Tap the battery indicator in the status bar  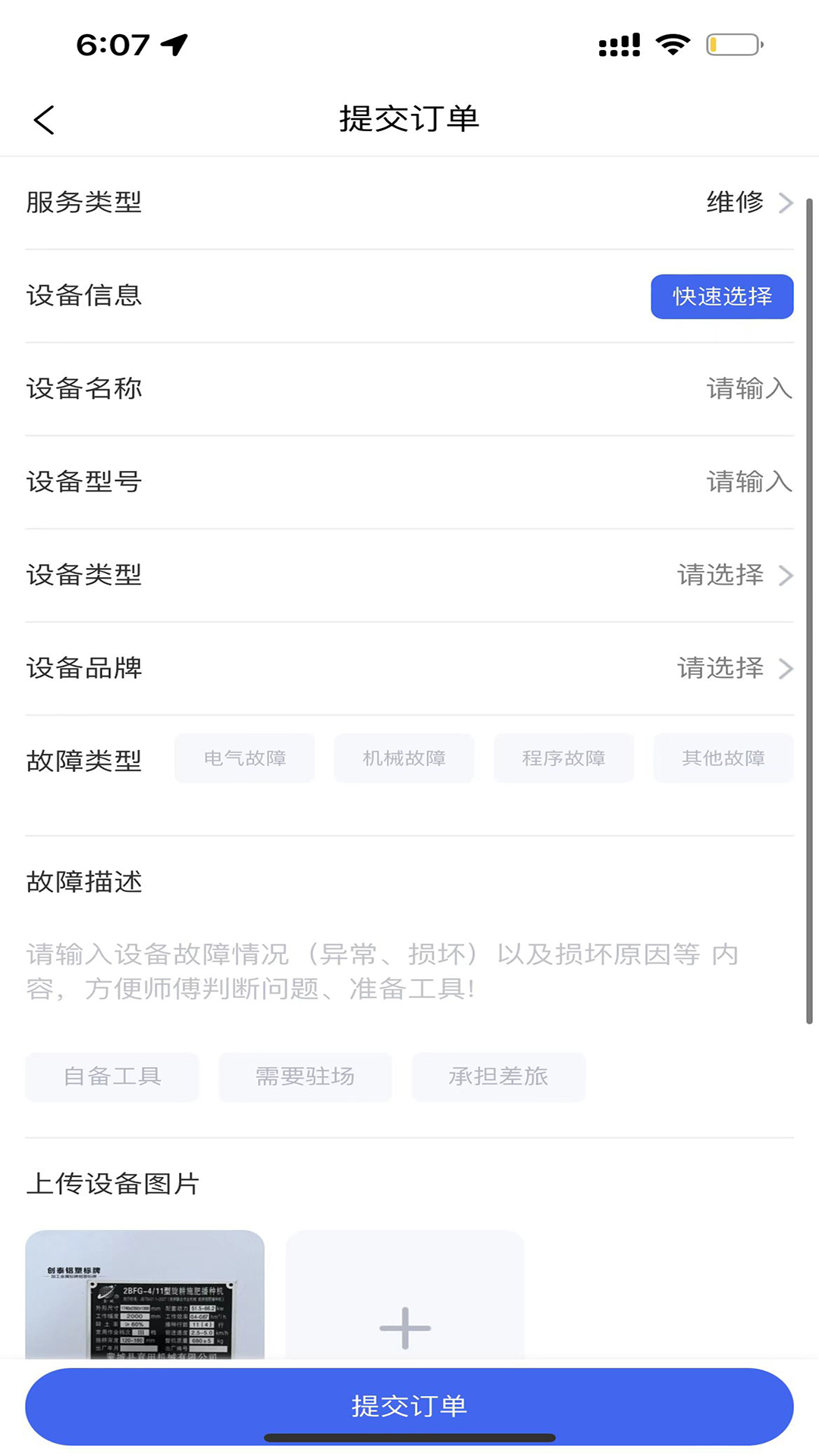pyautogui.click(x=732, y=44)
